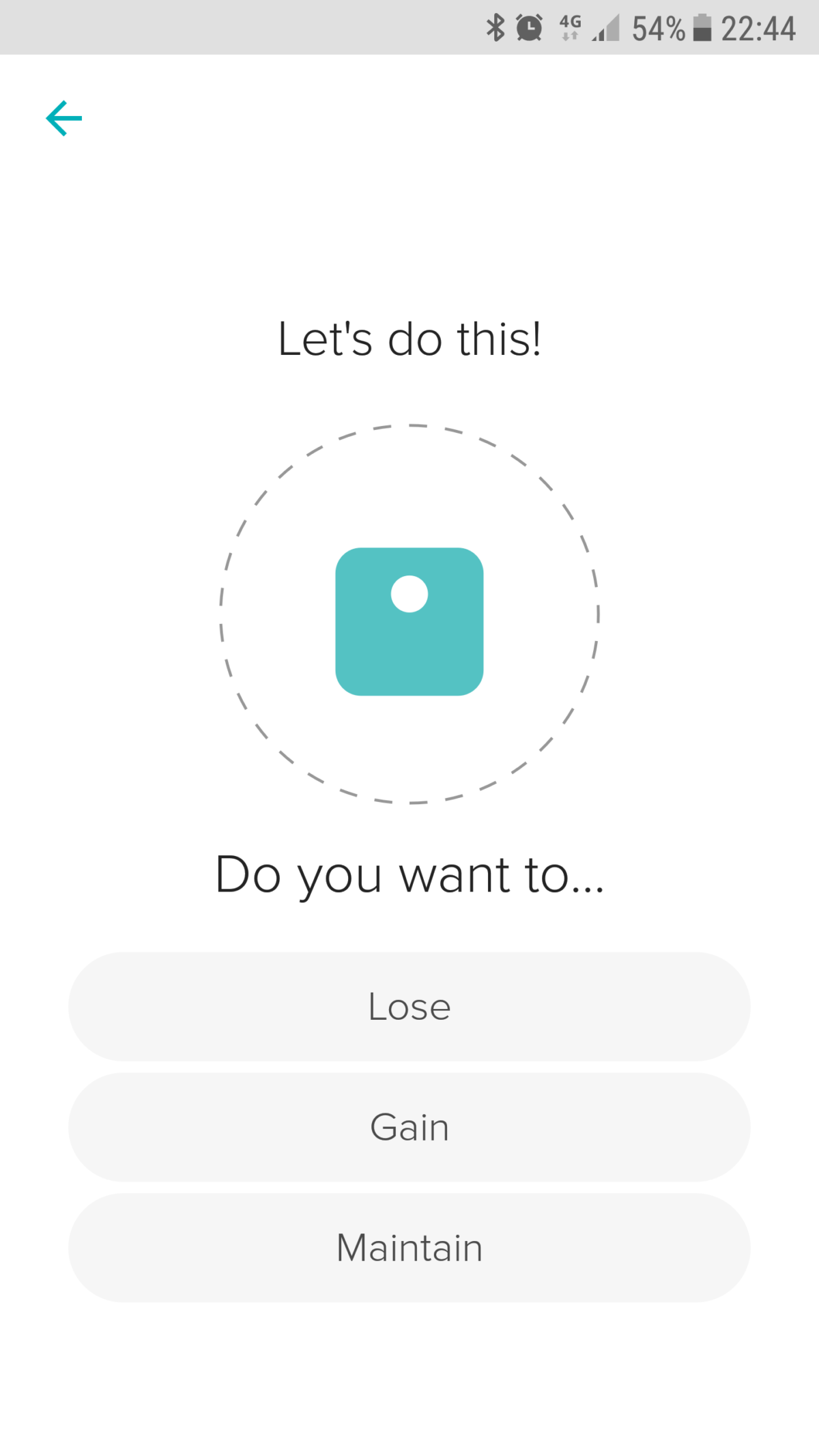
Task: Go back using the teal arrow
Action: (64, 119)
